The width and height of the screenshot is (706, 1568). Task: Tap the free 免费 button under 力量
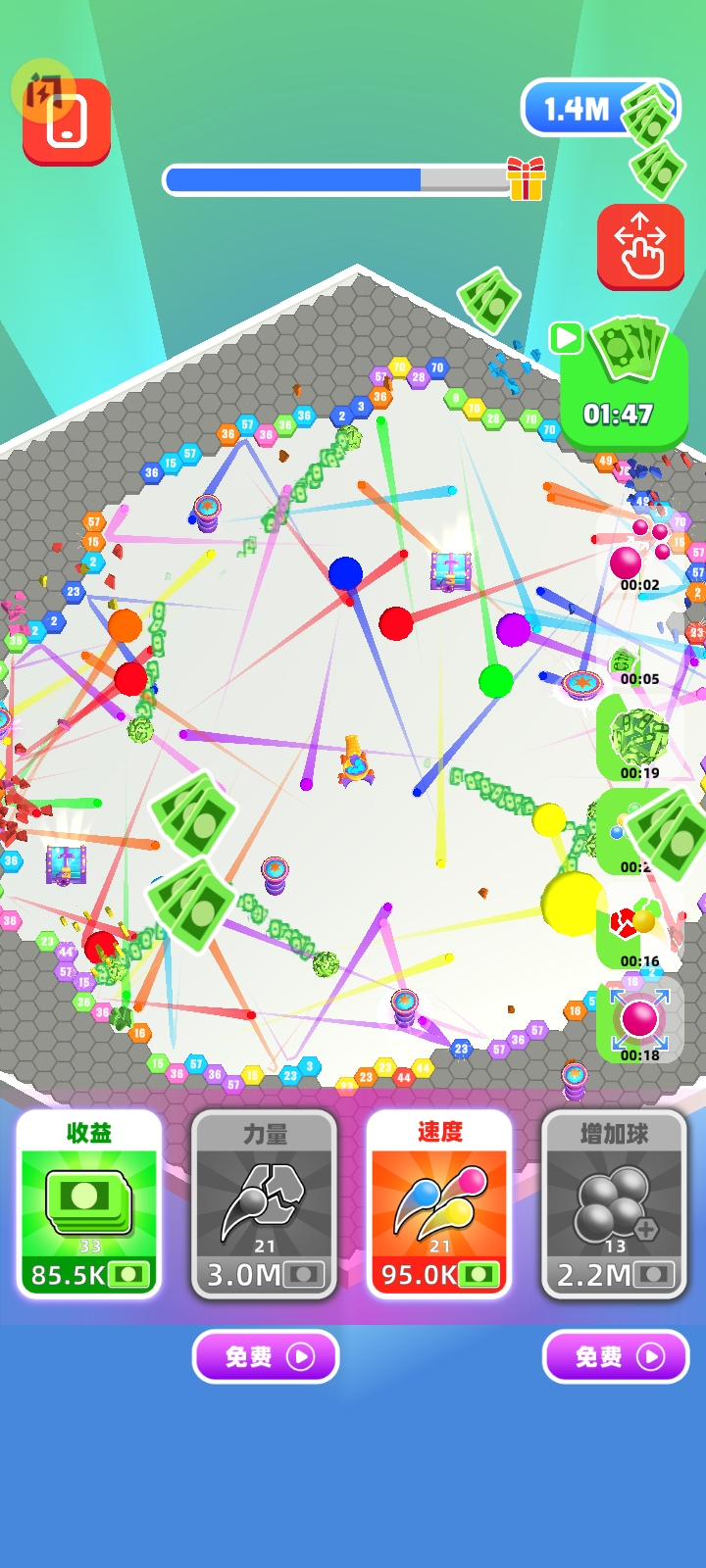click(x=265, y=1356)
